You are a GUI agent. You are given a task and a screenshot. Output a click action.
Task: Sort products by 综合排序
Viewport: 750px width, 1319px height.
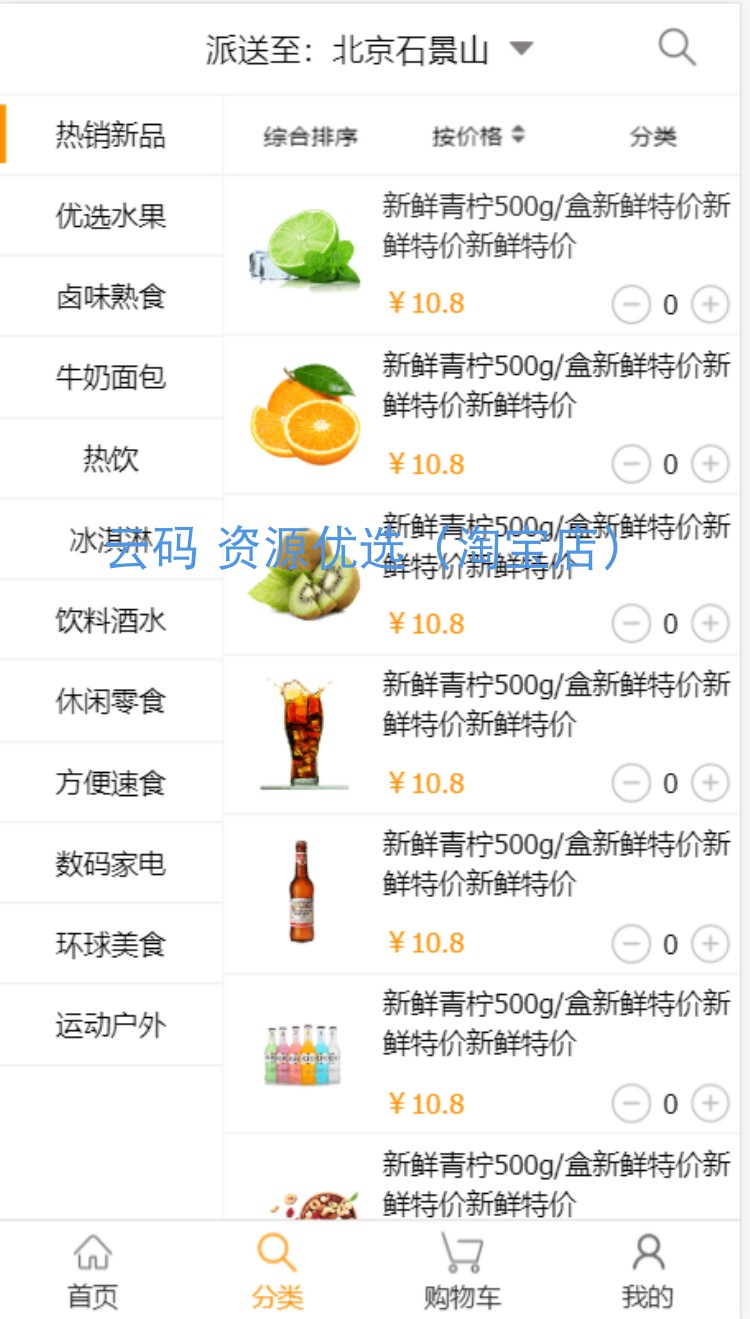click(x=310, y=136)
